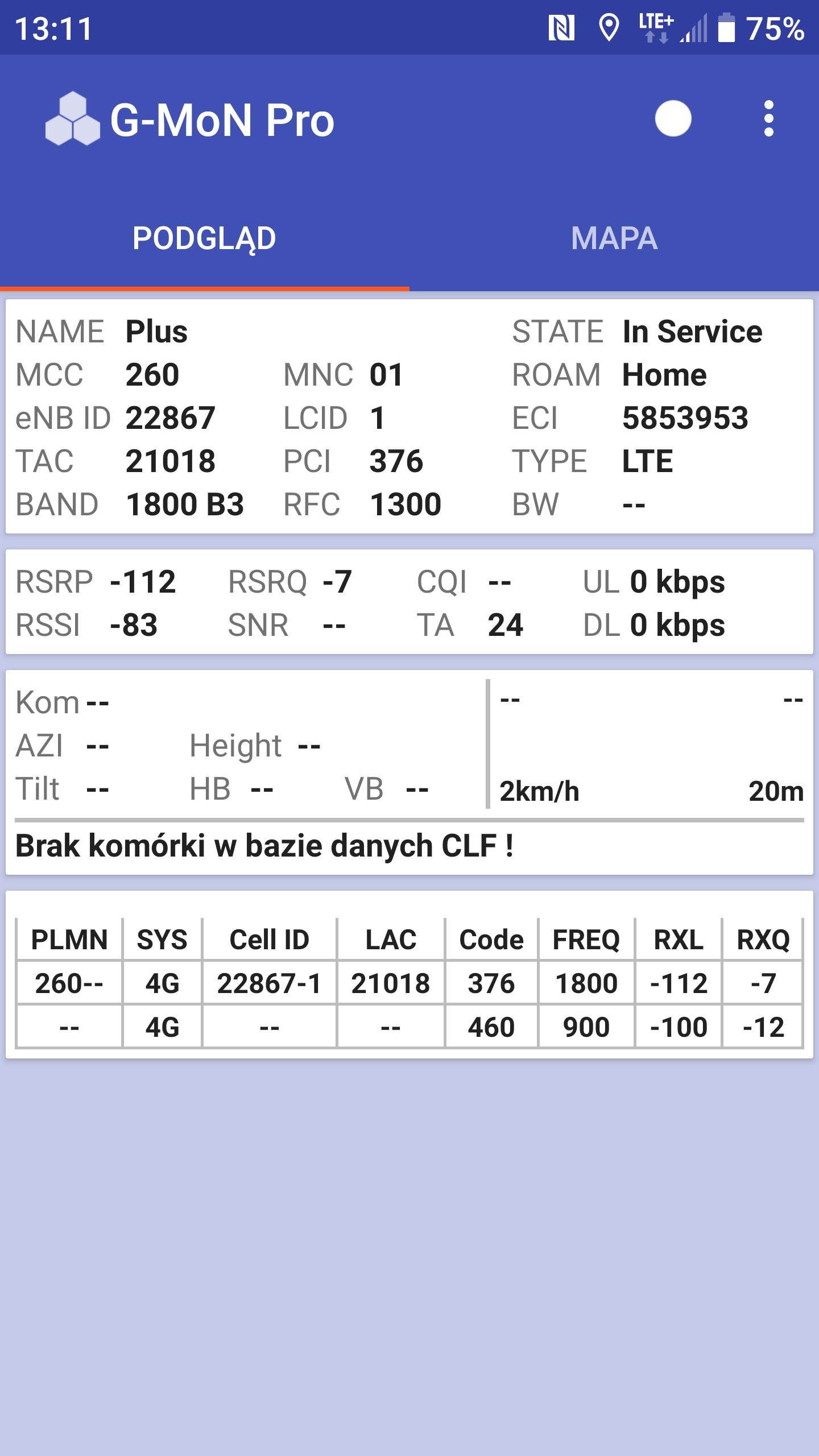Viewport: 819px width, 1456px height.
Task: Switch to the MAPA tab
Action: [x=614, y=238]
